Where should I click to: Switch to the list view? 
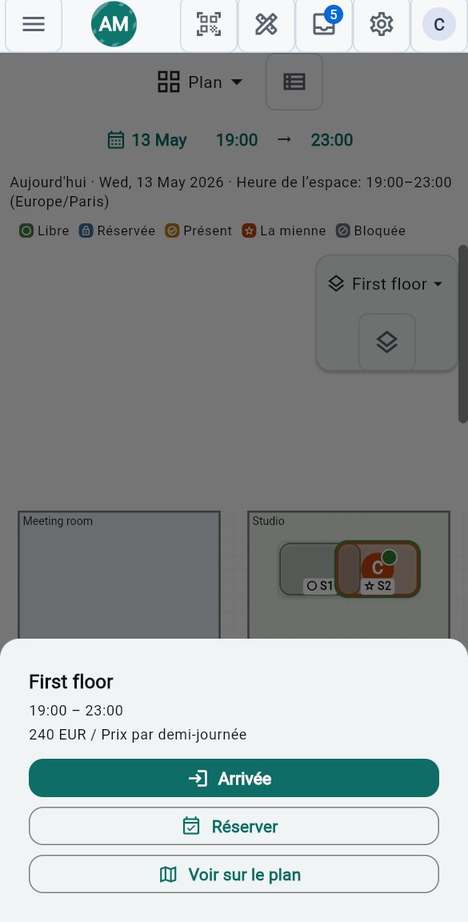click(x=294, y=82)
